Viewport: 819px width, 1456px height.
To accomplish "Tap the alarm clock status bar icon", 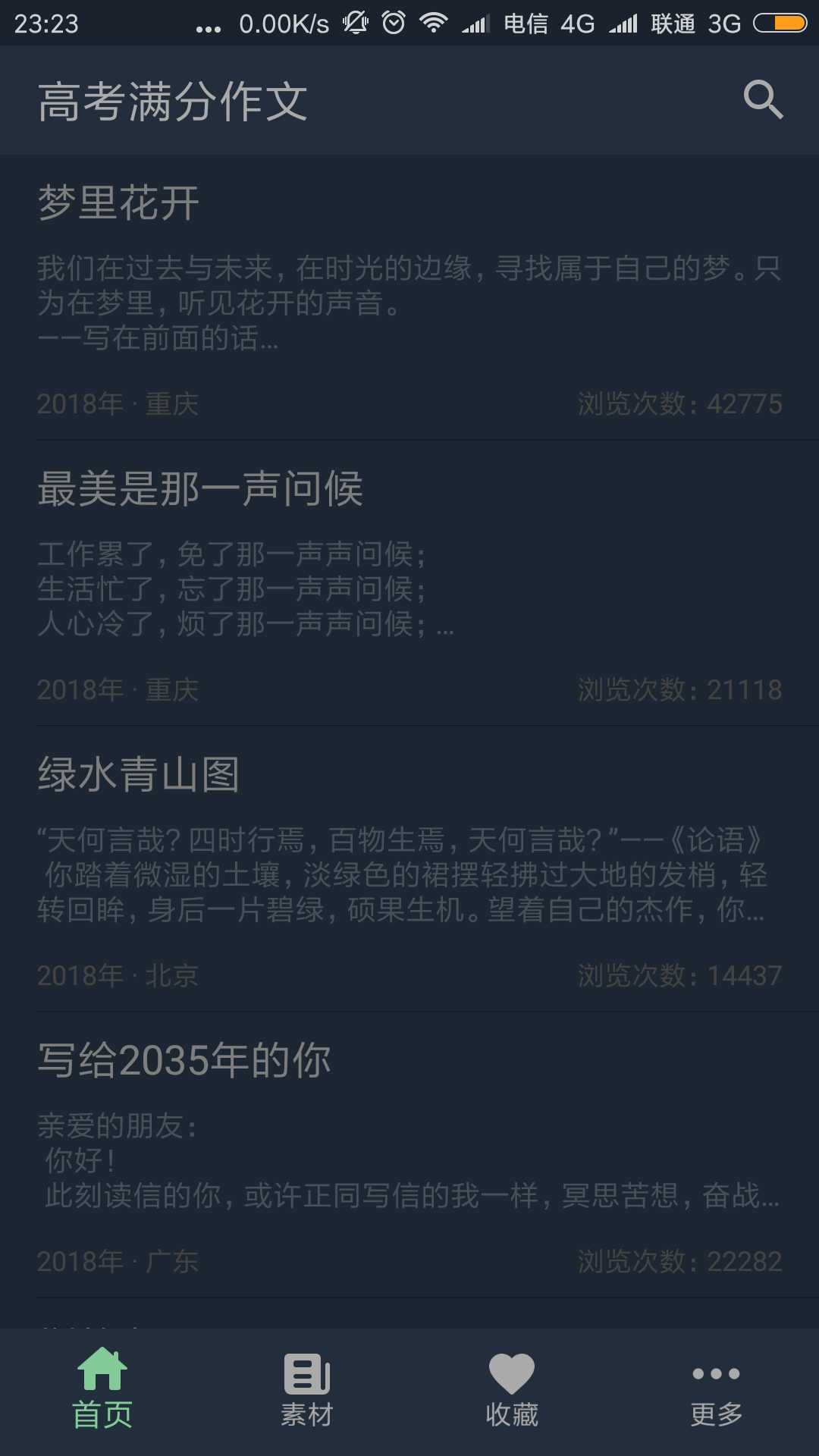I will coord(394,24).
